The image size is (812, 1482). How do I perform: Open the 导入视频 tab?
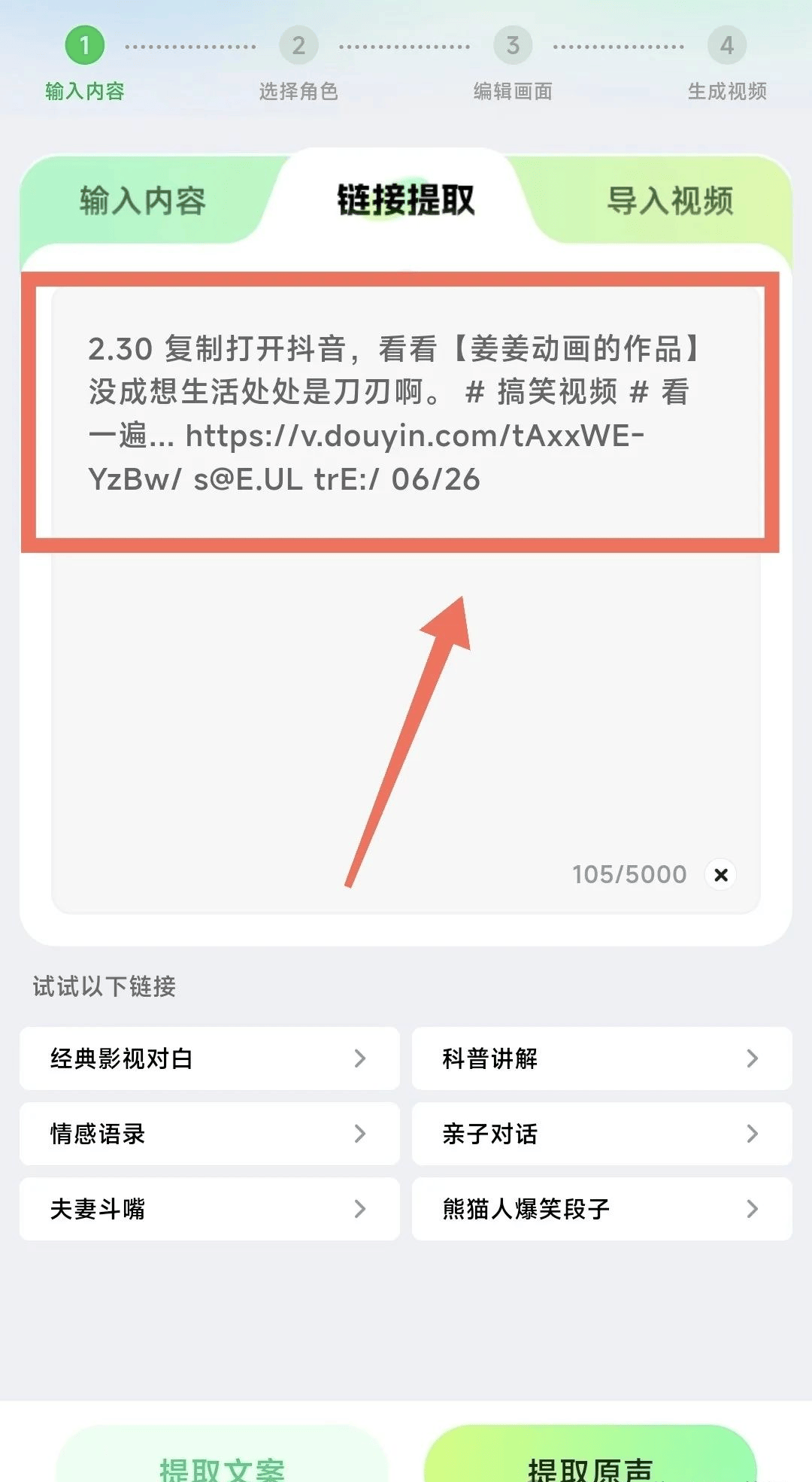pyautogui.click(x=670, y=202)
